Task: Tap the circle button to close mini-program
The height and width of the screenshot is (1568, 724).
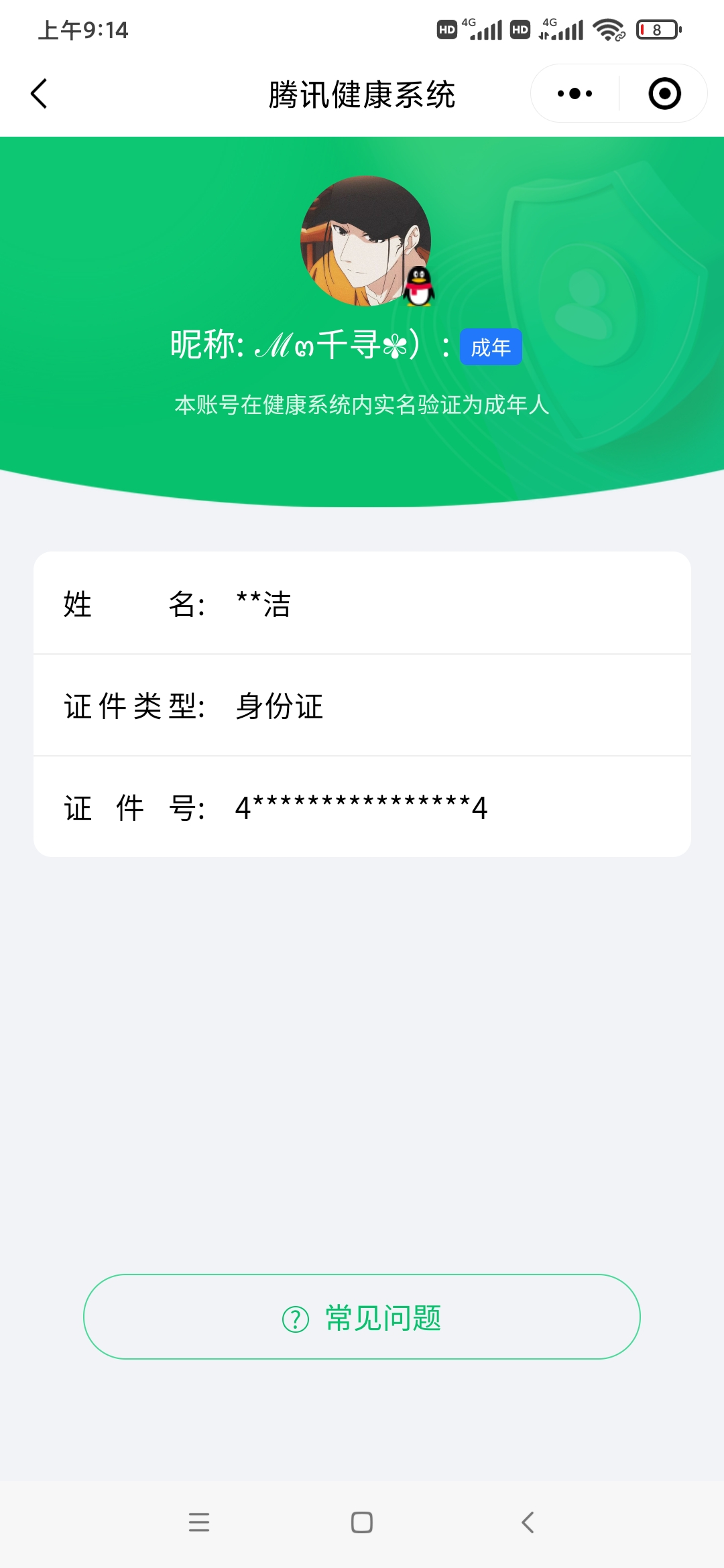Action: [664, 94]
